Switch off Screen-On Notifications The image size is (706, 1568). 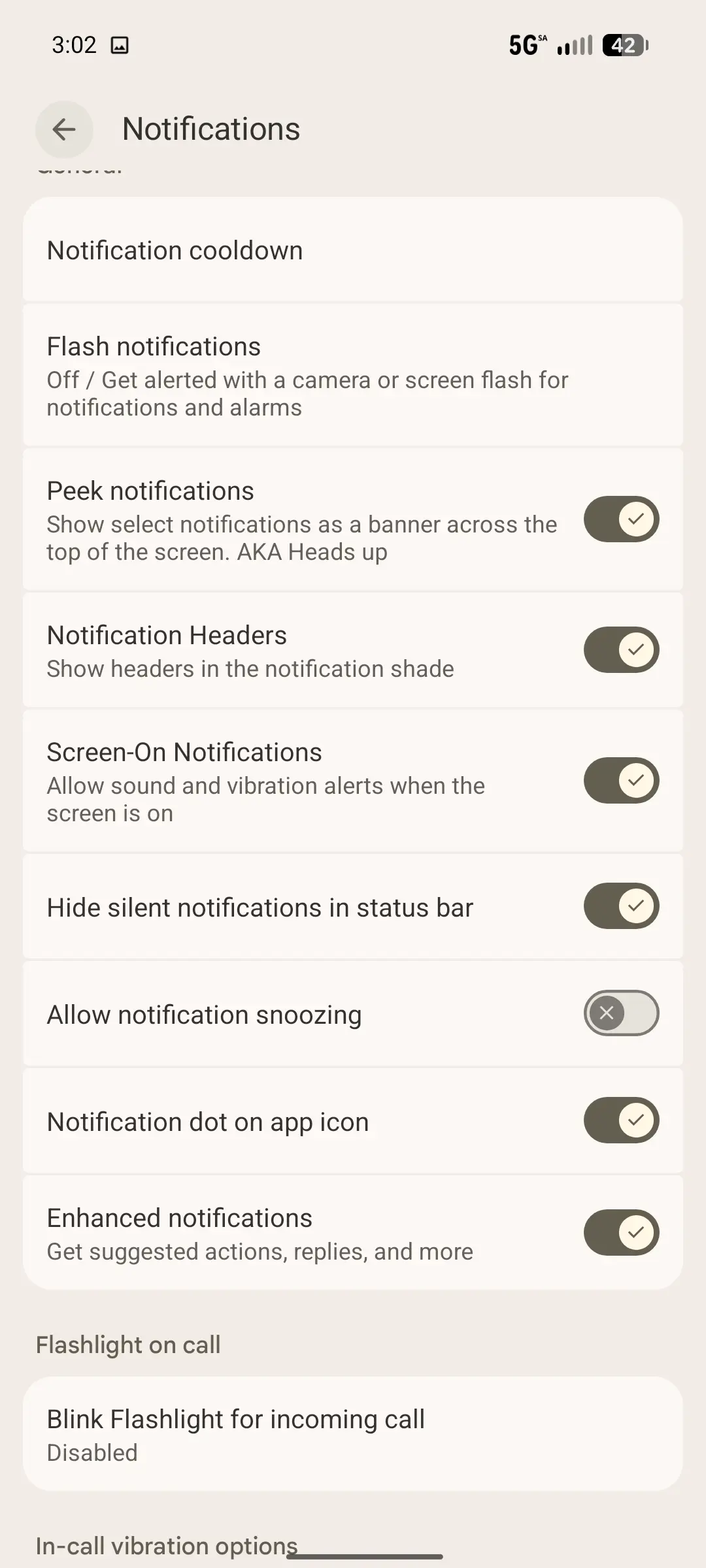click(621, 781)
